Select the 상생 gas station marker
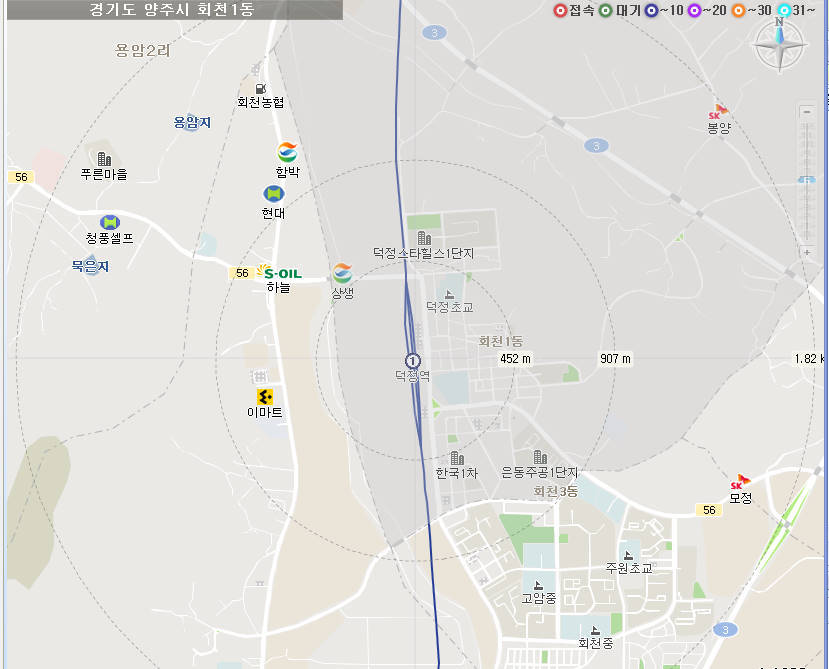This screenshot has height=669, width=829. [343, 274]
